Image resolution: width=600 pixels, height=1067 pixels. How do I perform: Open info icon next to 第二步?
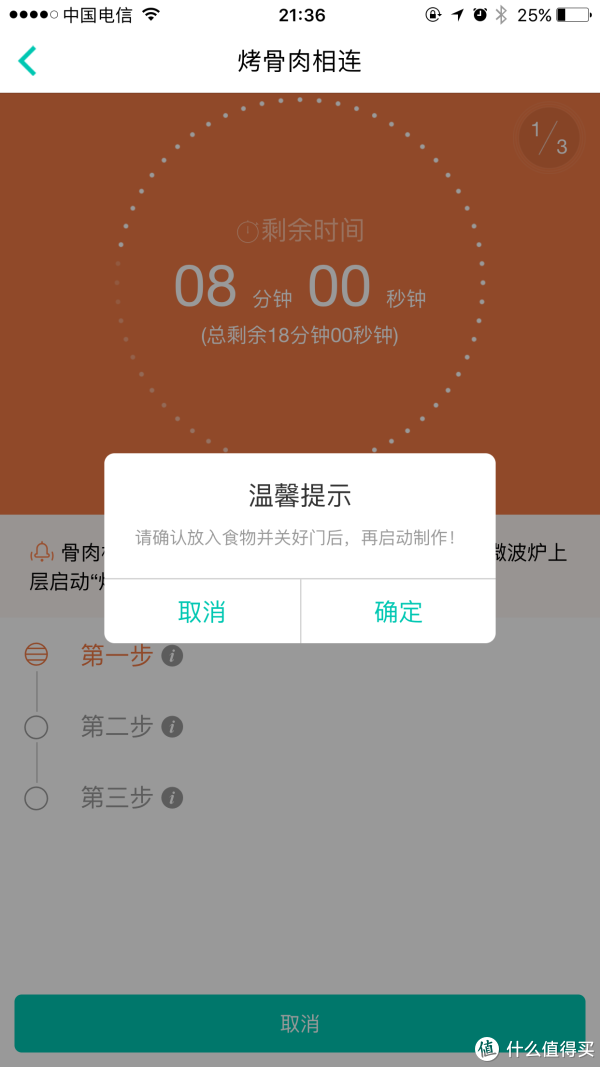coord(172,727)
